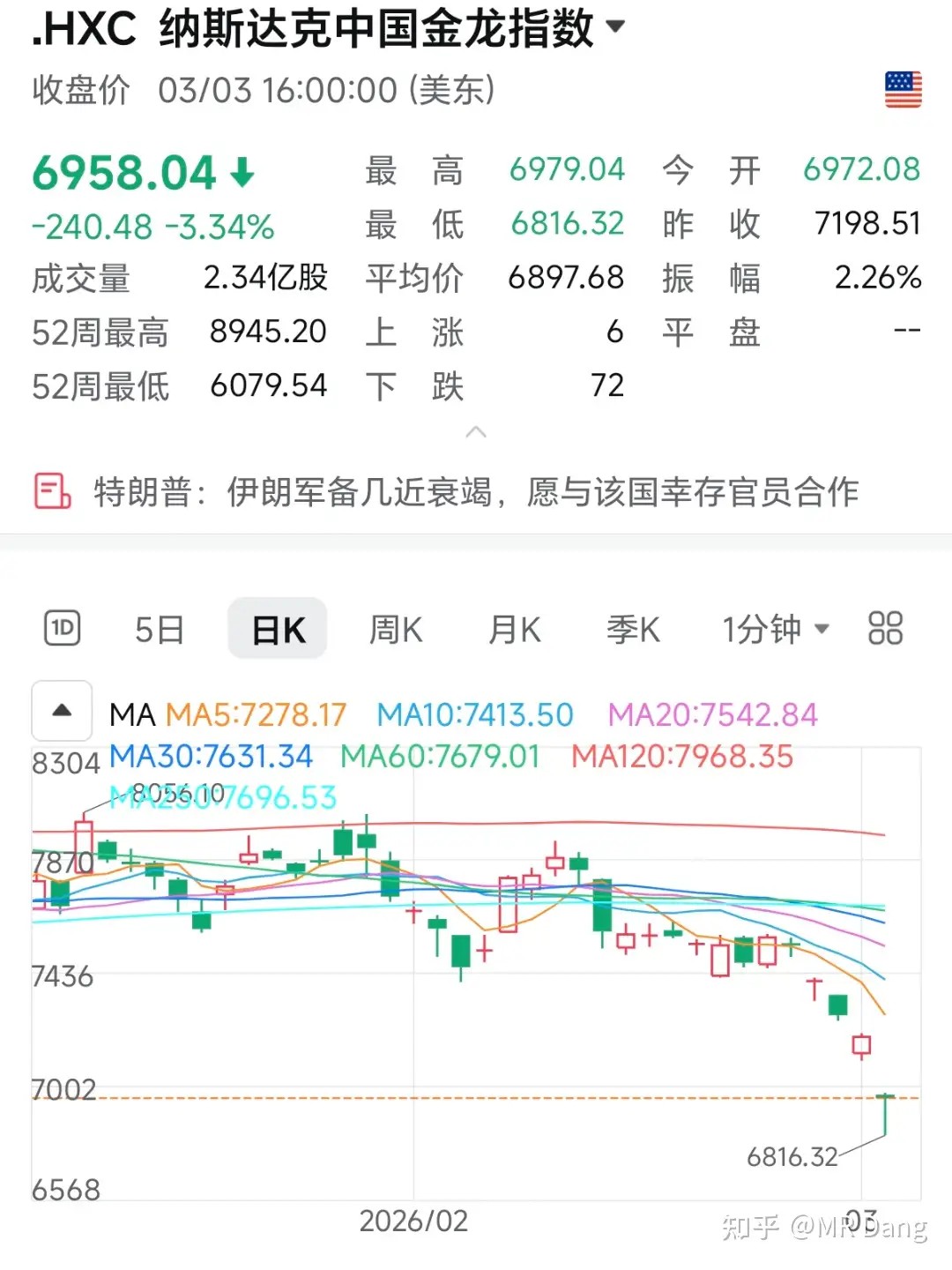Collapse the quote details via the chevron
This screenshot has height=1270, width=952.
point(476,431)
